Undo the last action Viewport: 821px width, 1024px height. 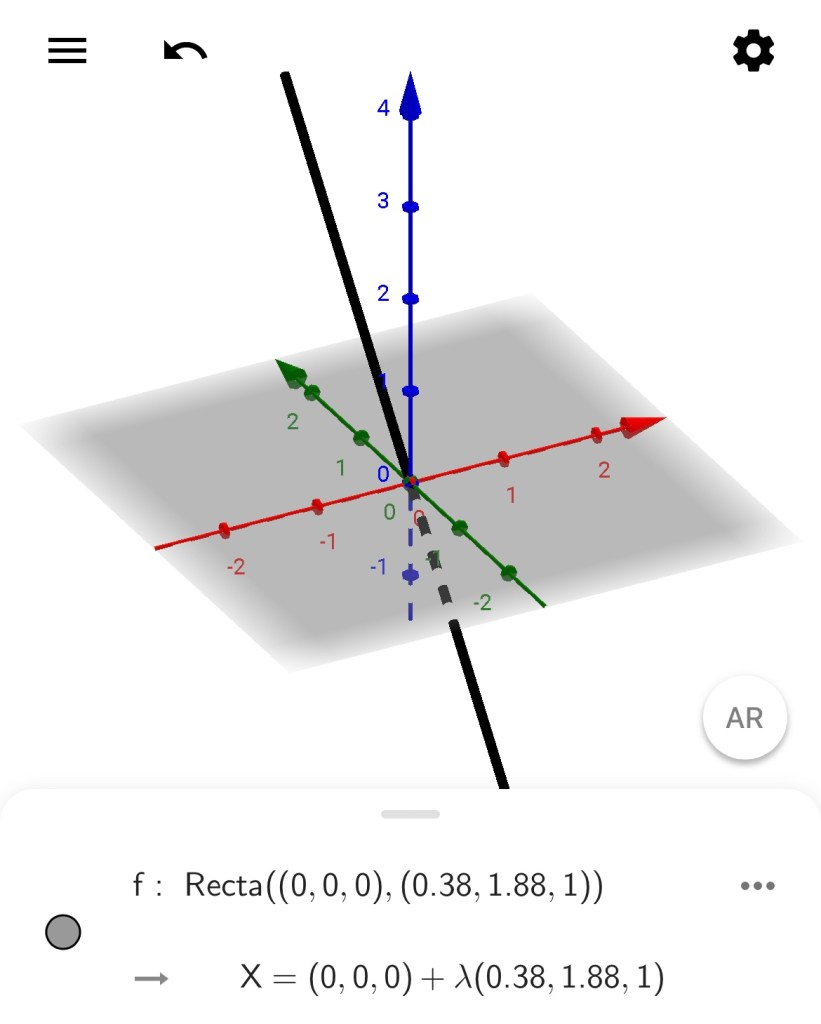click(185, 51)
